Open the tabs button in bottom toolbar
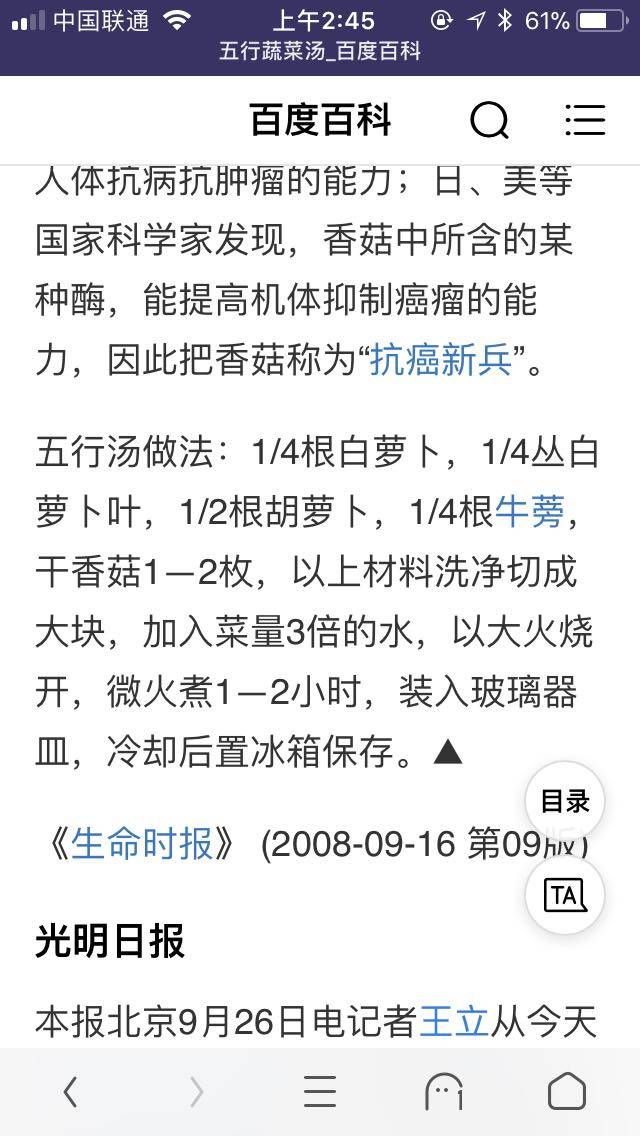640x1136 pixels. click(444, 1092)
